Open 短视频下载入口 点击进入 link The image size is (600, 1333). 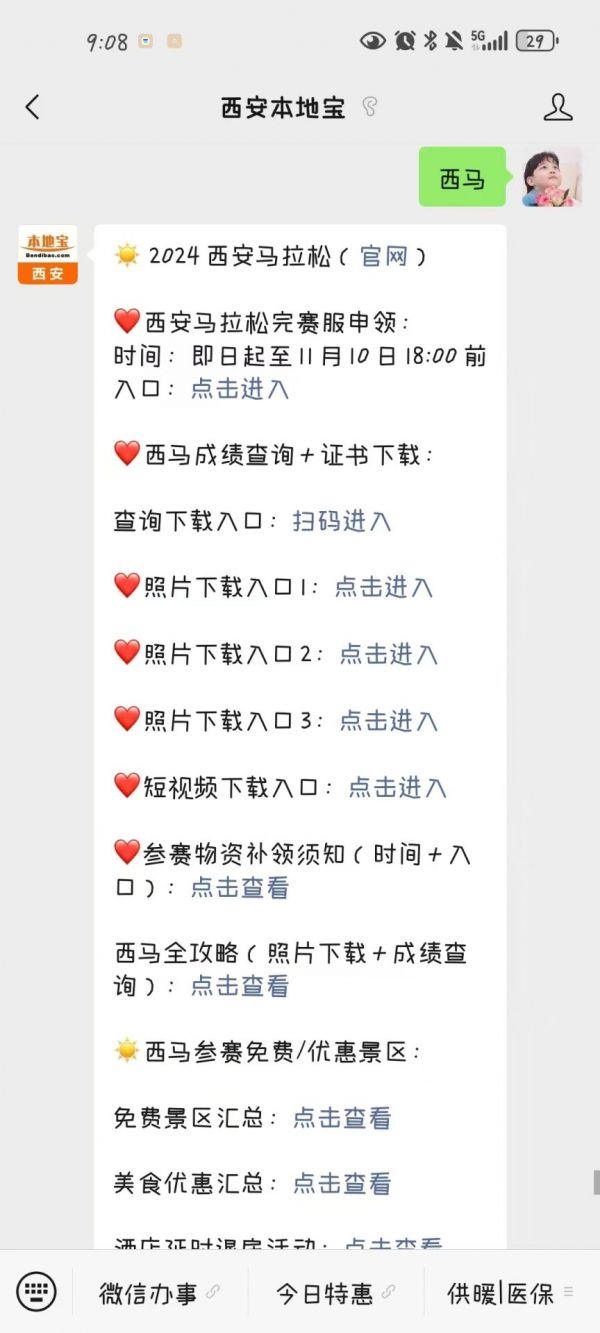(x=397, y=787)
